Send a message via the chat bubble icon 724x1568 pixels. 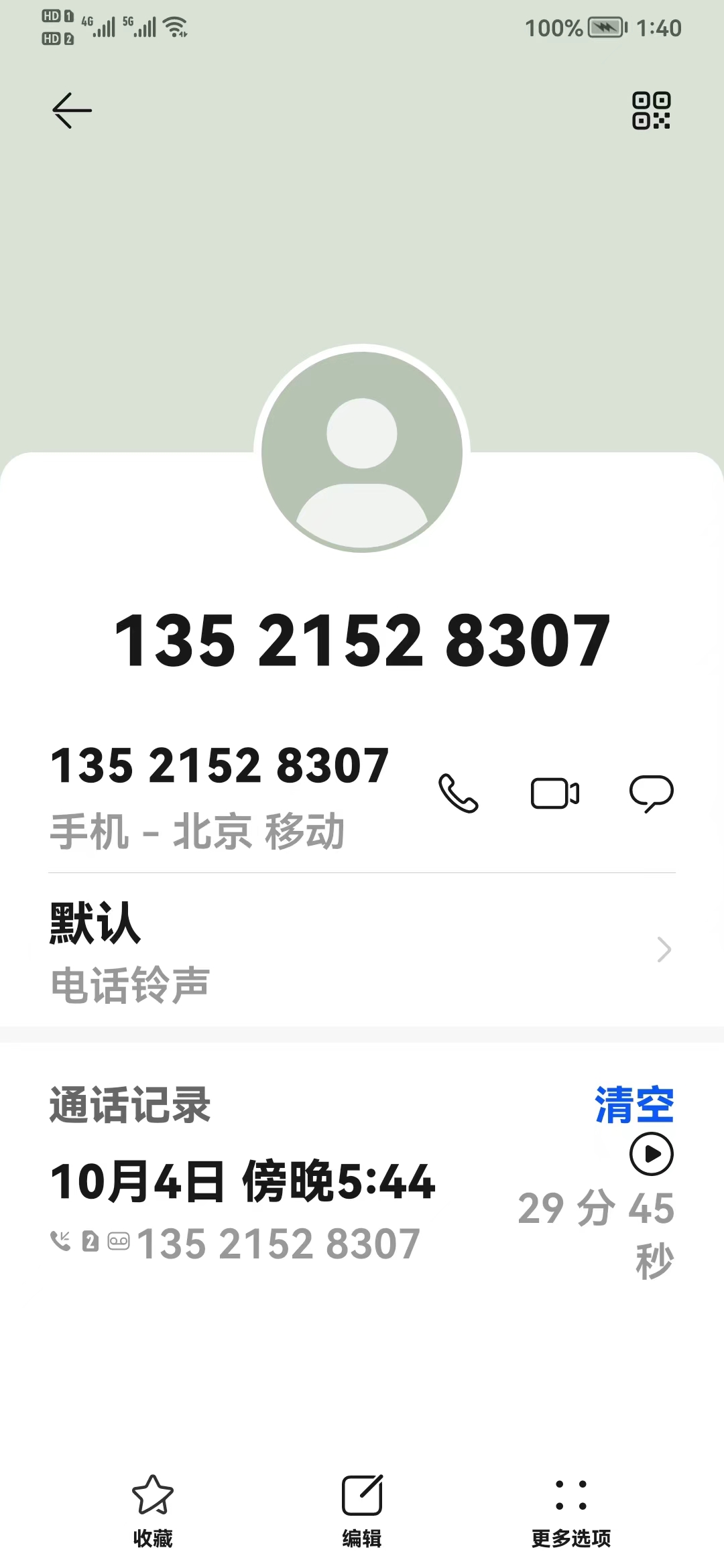[x=651, y=793]
